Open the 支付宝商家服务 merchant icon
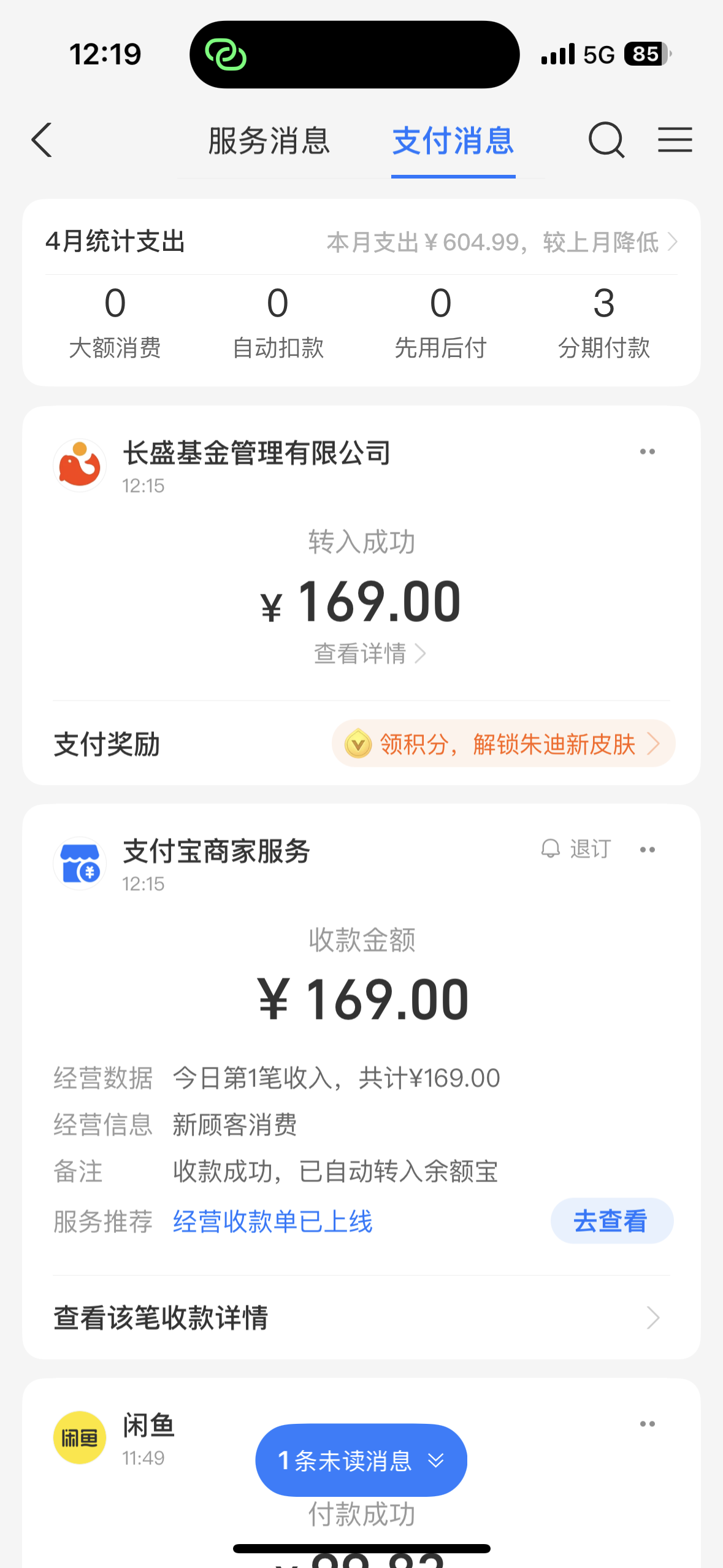 point(79,863)
